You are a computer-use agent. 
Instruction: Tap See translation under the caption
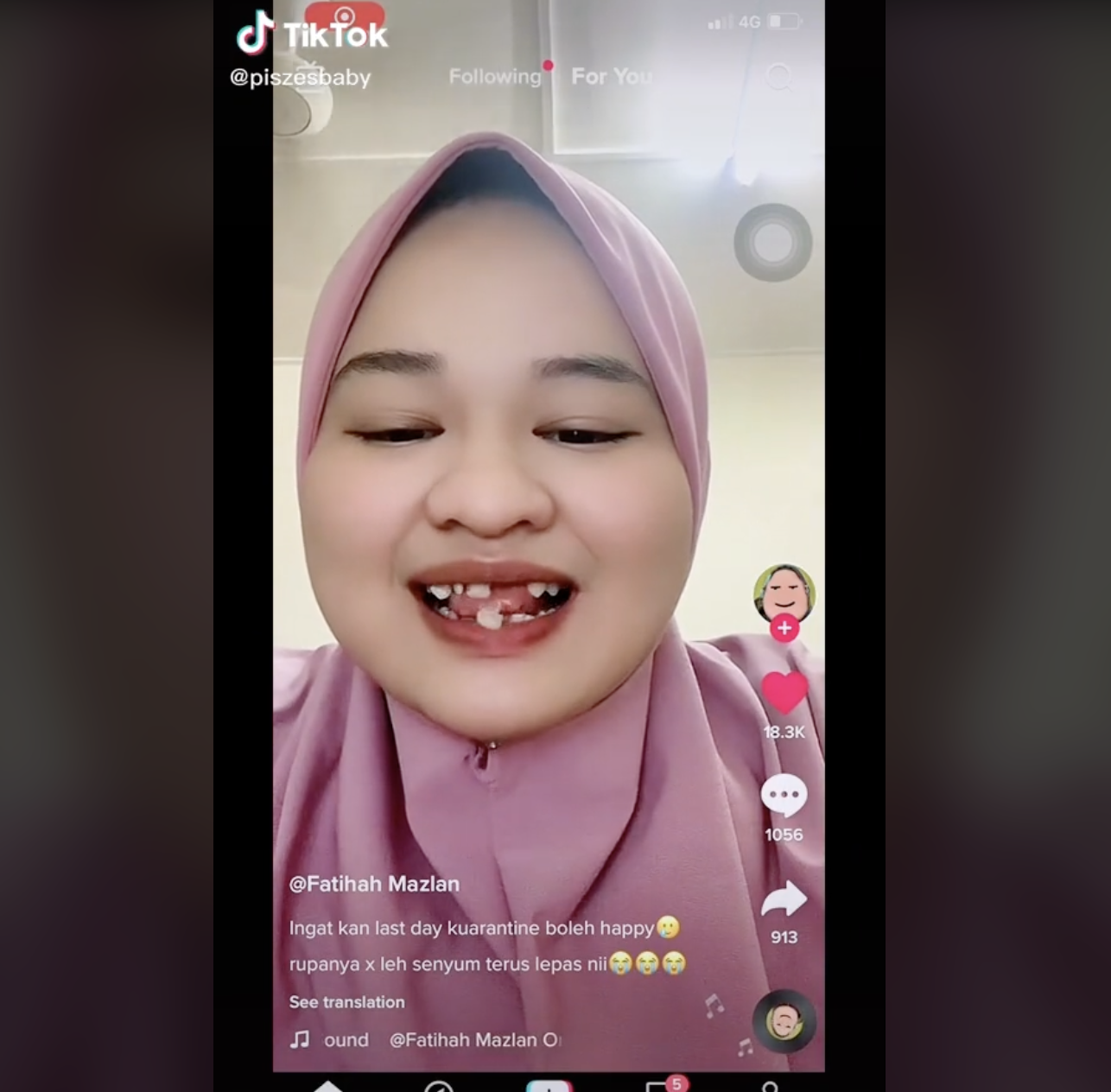(346, 1002)
